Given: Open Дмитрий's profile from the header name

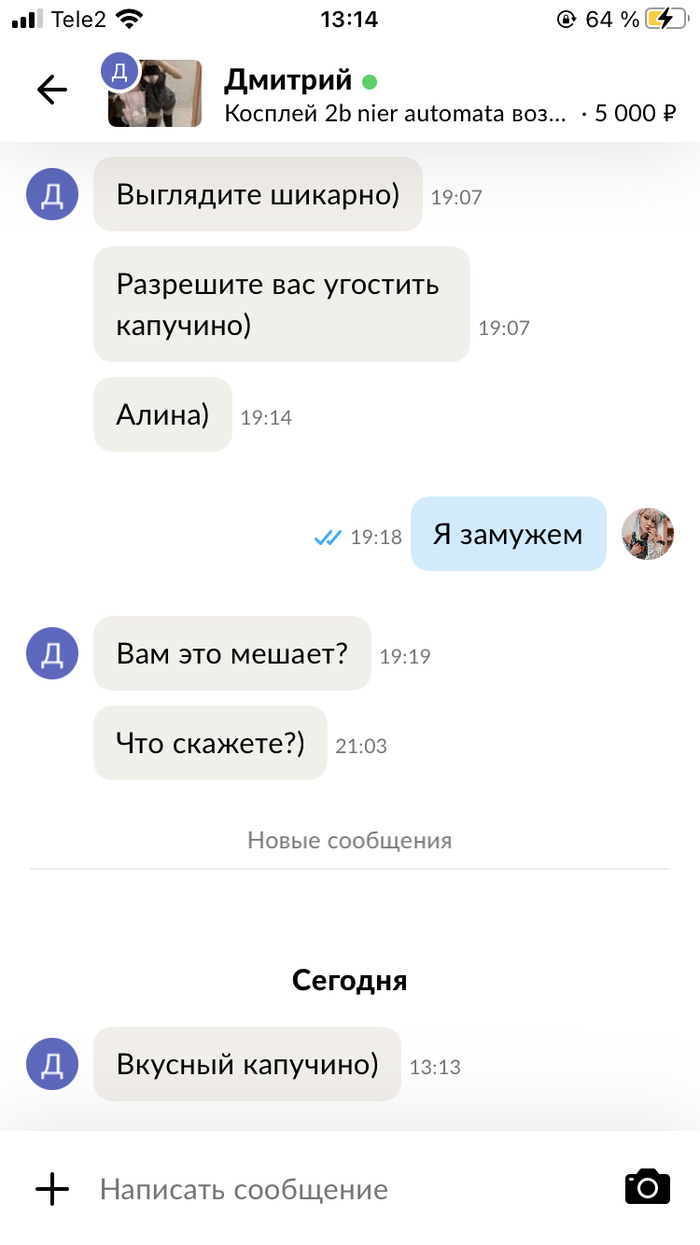Looking at the screenshot, I should pos(288,79).
